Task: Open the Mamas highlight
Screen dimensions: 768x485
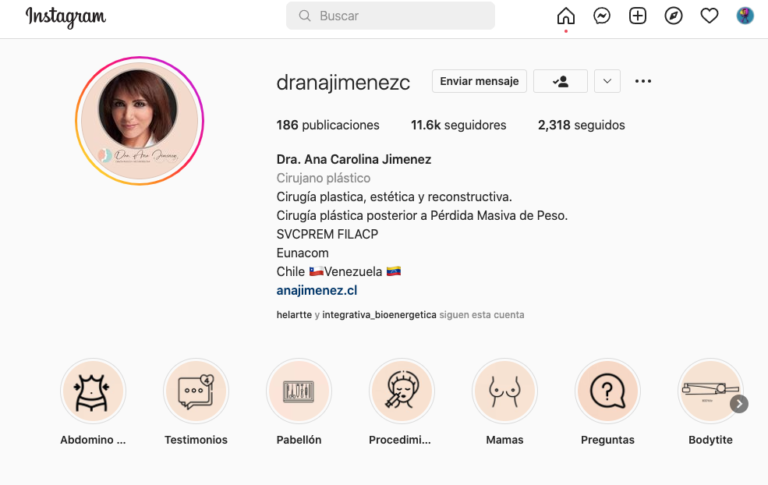Action: [504, 391]
